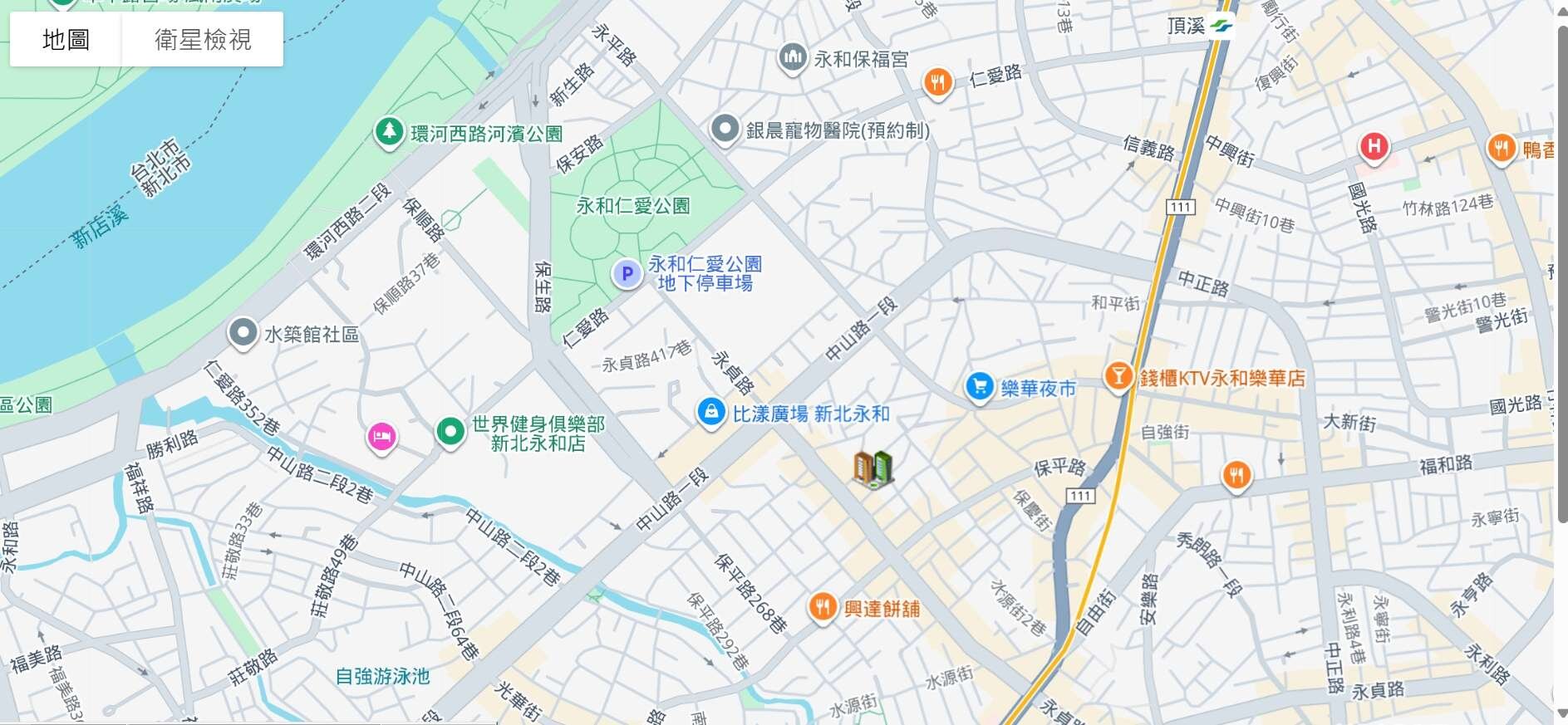
Task: Select the red hospital H marker
Action: click(x=1374, y=147)
